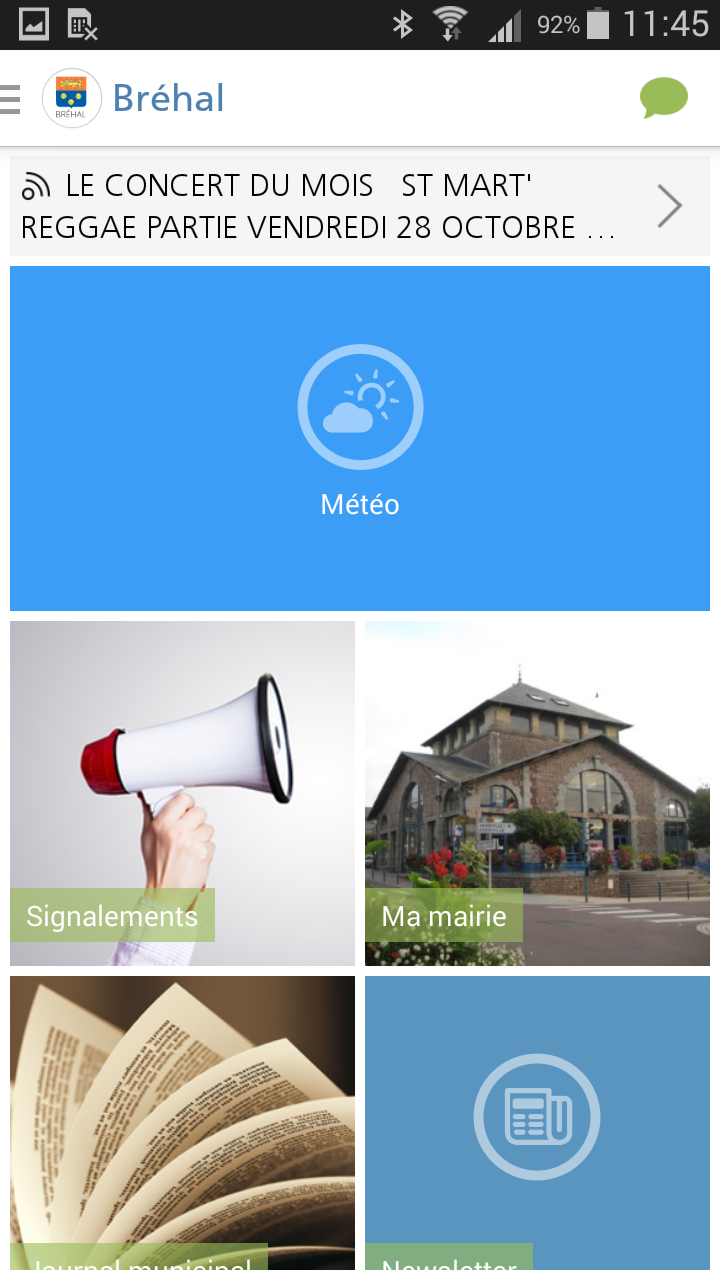Open the hamburger drawer menu
Image resolution: width=720 pixels, height=1280 pixels.
[x=10, y=98]
